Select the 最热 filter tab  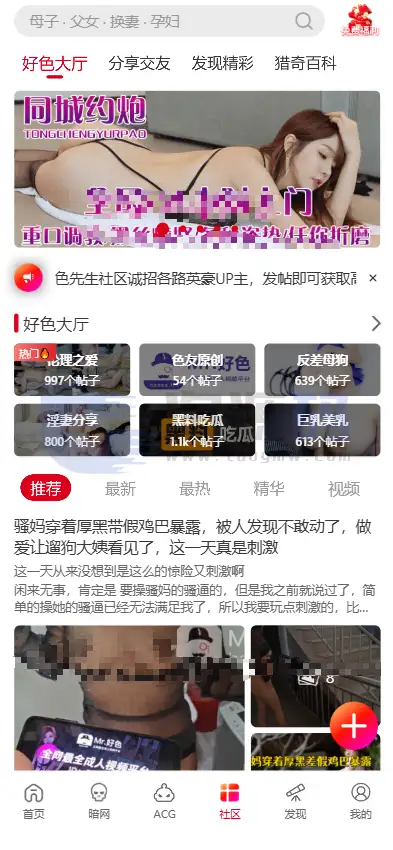[195, 488]
